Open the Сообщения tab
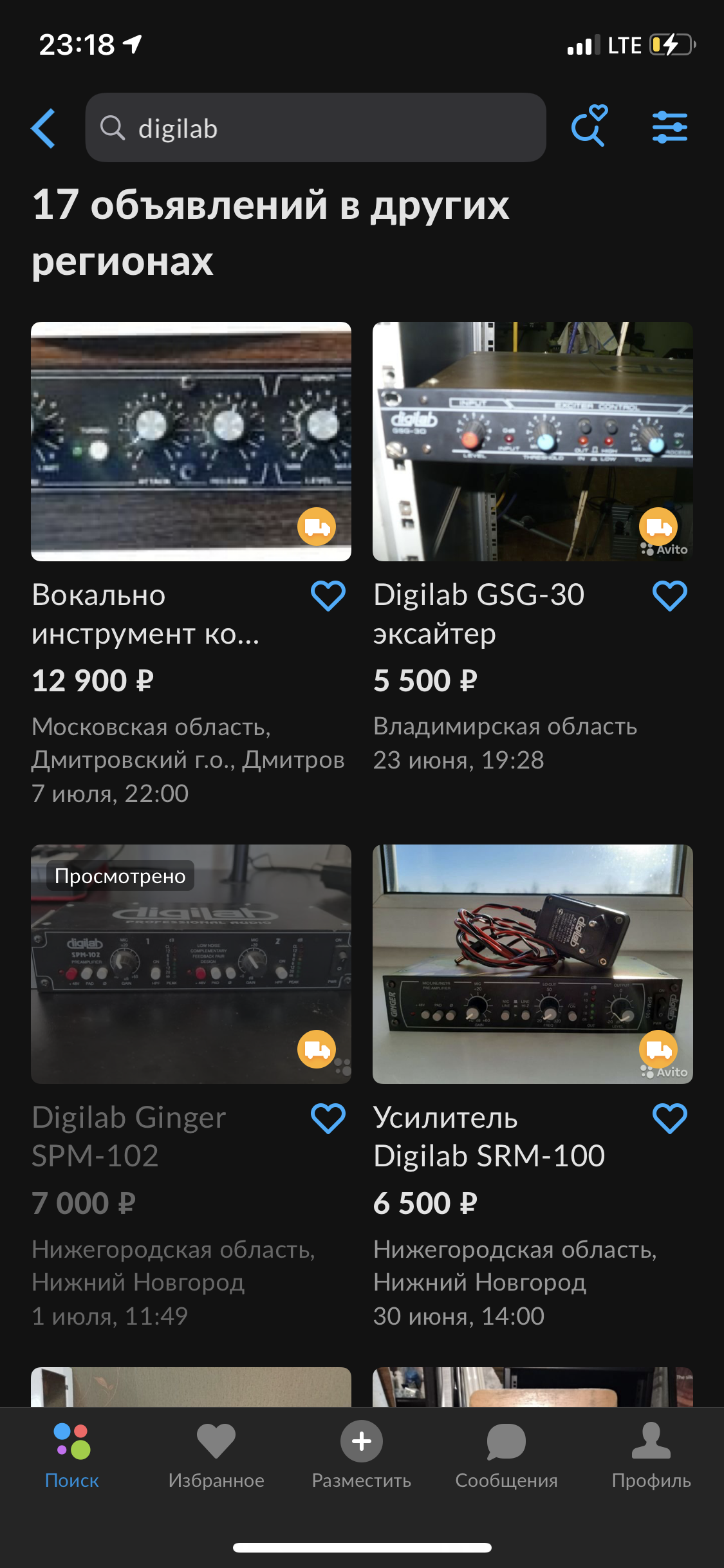Screen dimensions: 724x1568 click(506, 1455)
